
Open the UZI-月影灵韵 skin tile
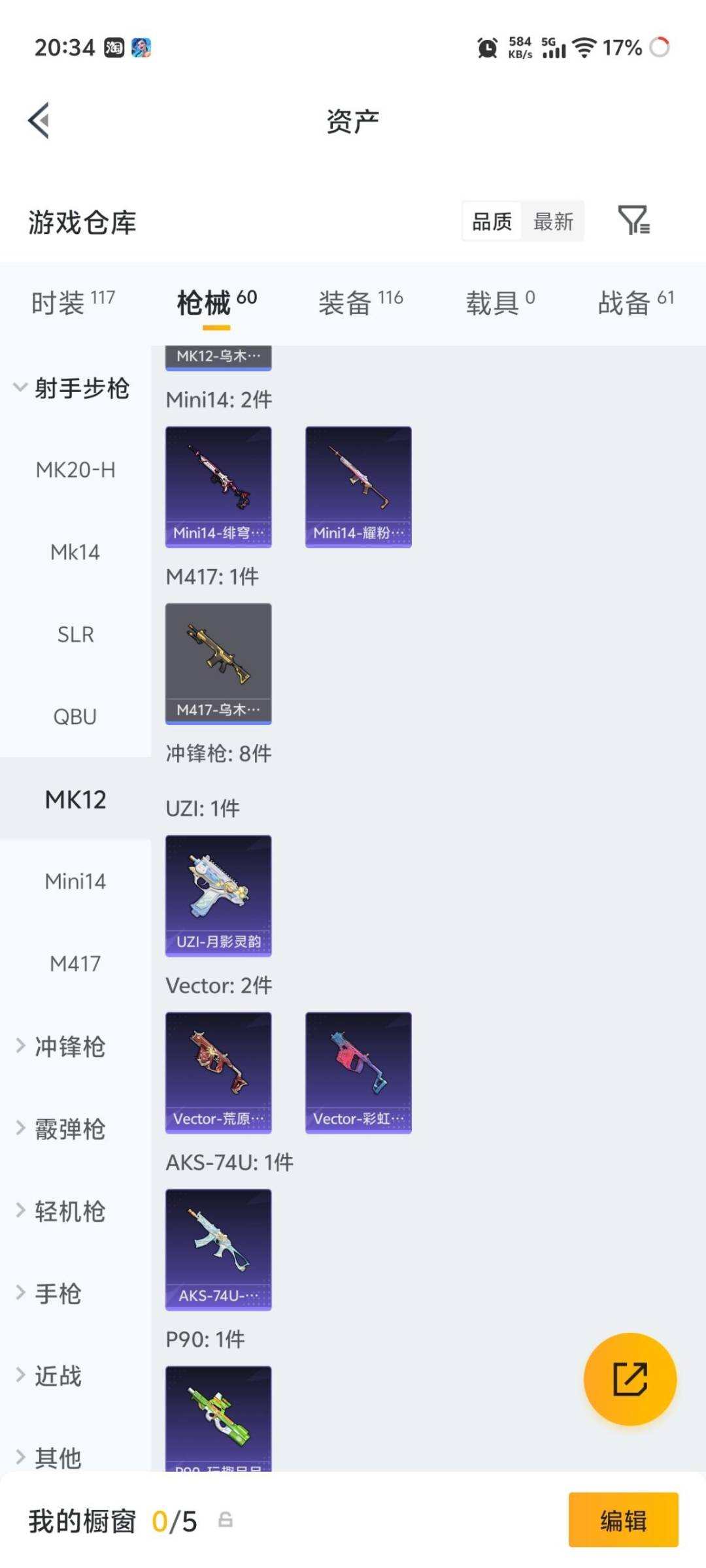[x=218, y=896]
